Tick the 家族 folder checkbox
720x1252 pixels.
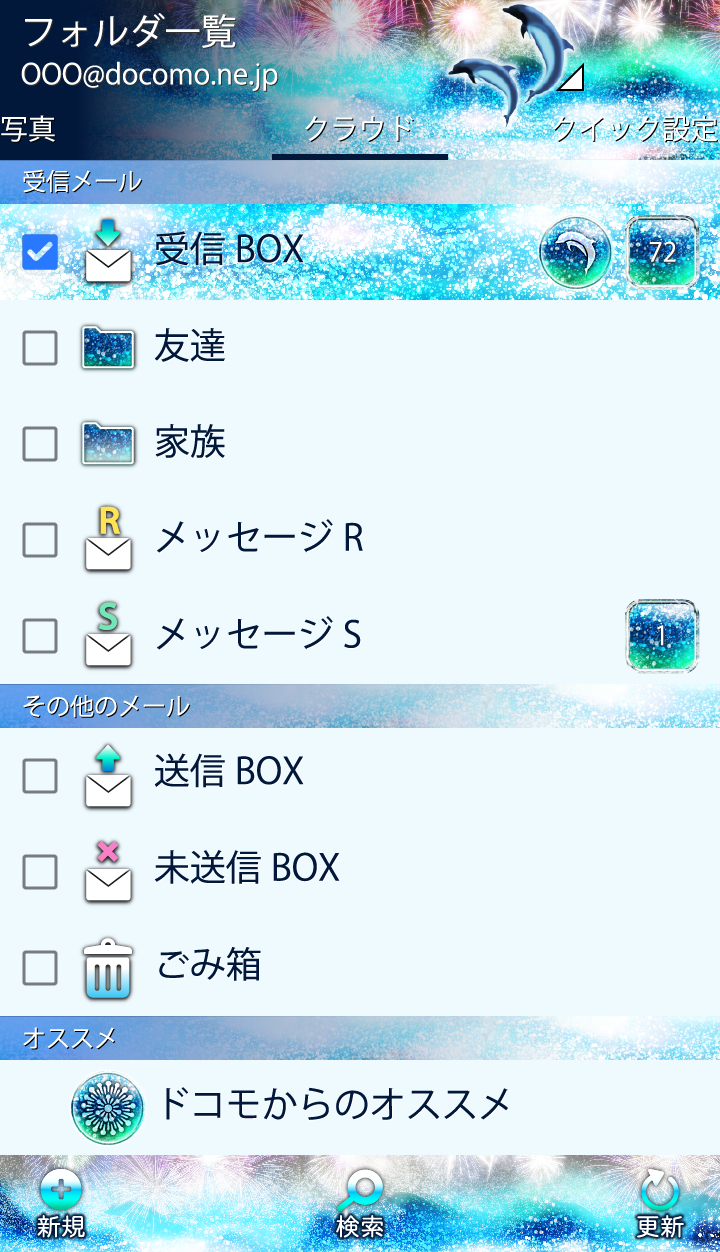tap(40, 444)
